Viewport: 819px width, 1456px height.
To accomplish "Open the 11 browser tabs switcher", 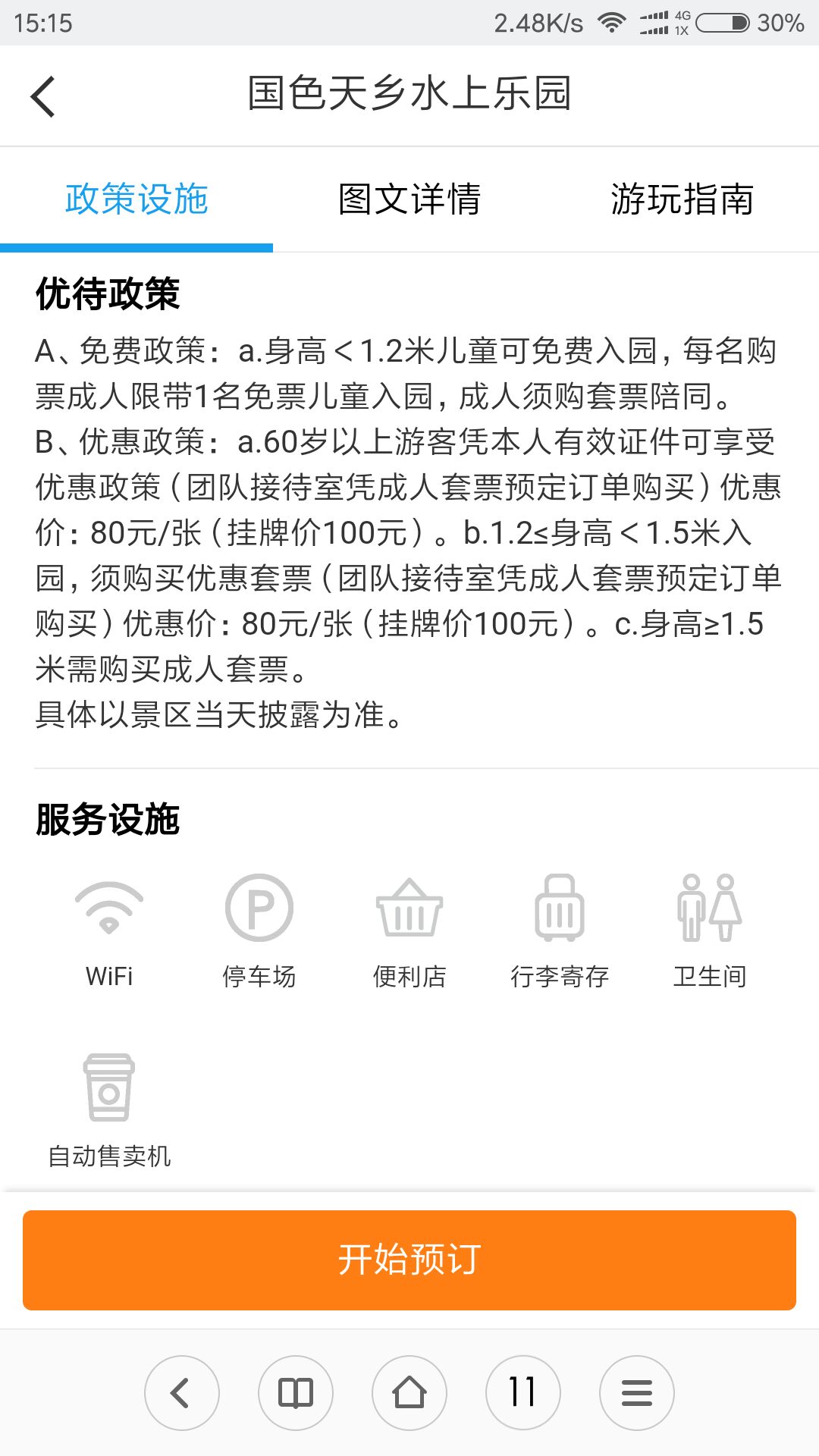I will coord(523,1393).
